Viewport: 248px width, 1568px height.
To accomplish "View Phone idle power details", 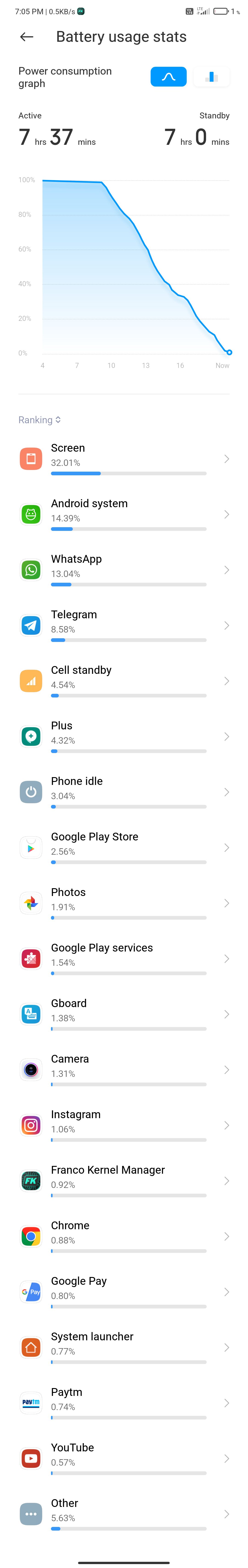I will (124, 792).
